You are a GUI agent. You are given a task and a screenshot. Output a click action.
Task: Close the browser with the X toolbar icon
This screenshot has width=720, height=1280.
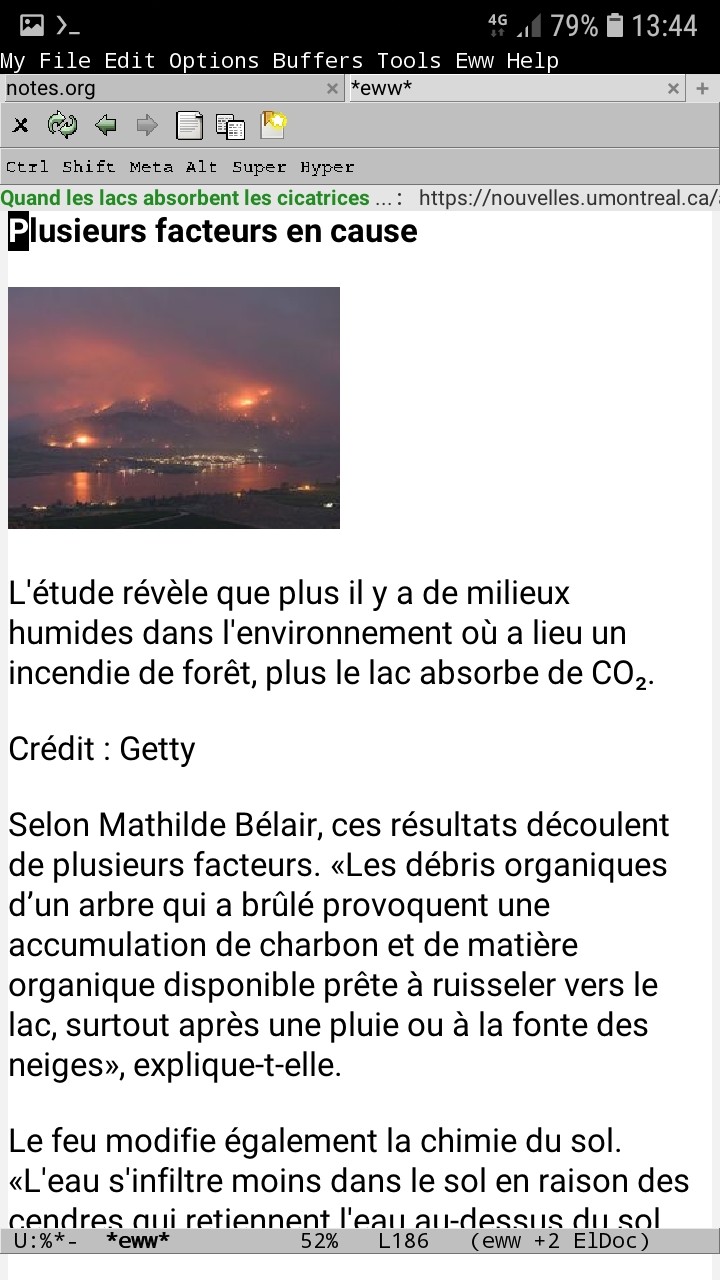20,125
